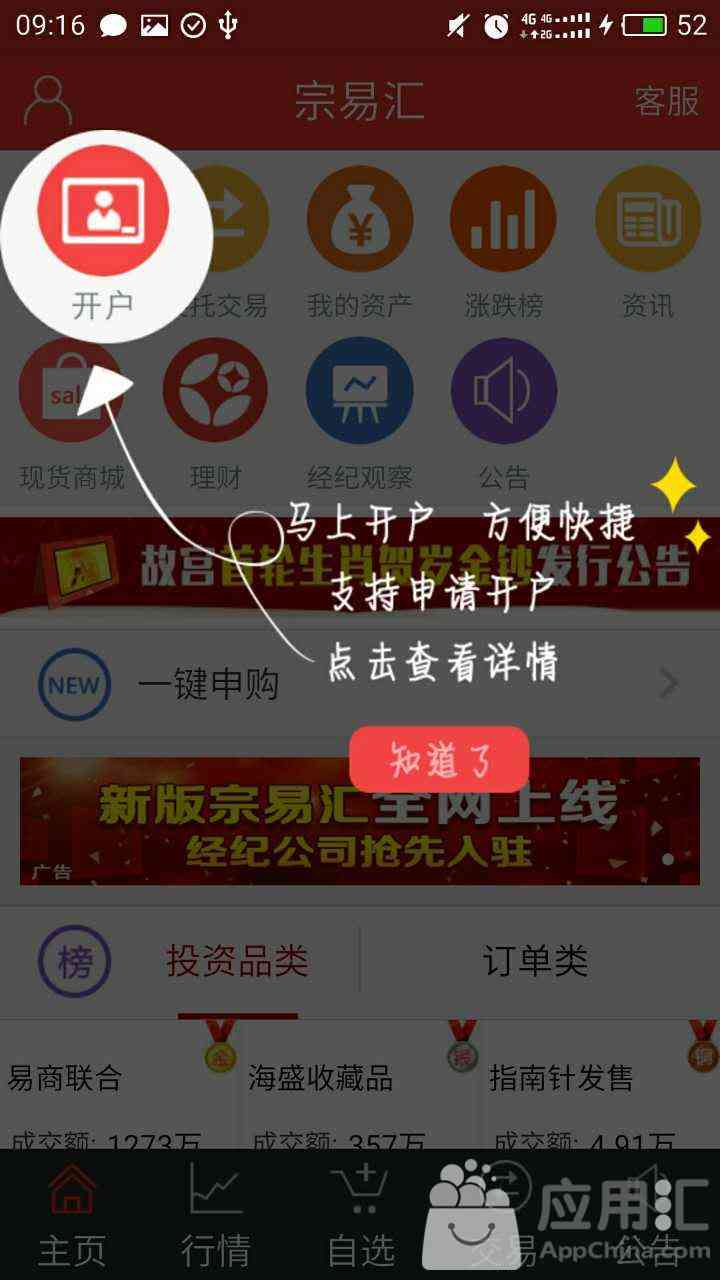
Task: Contact 客服 customer service
Action: click(667, 101)
